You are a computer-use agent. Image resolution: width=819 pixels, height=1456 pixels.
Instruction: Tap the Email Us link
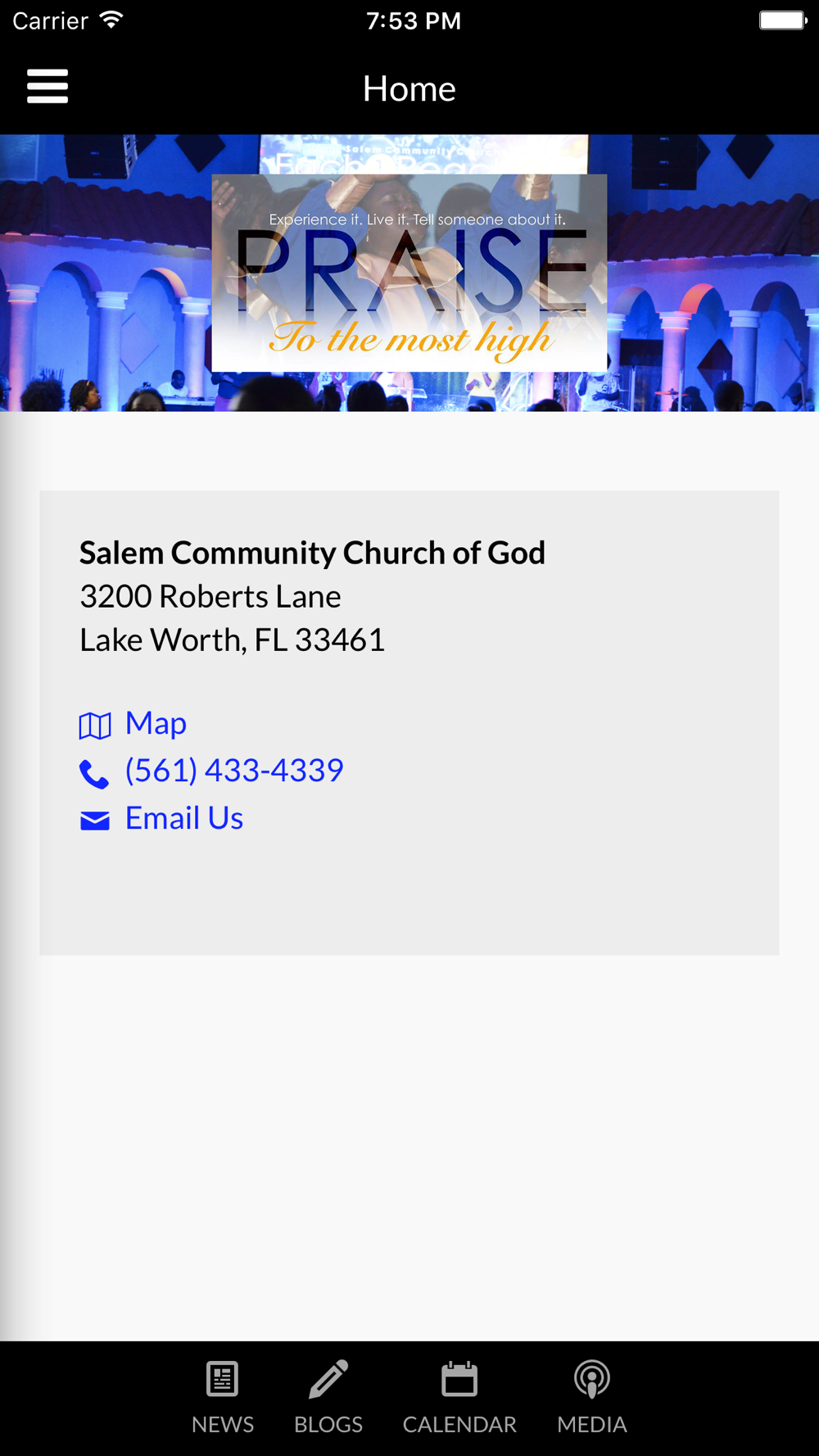pos(183,819)
